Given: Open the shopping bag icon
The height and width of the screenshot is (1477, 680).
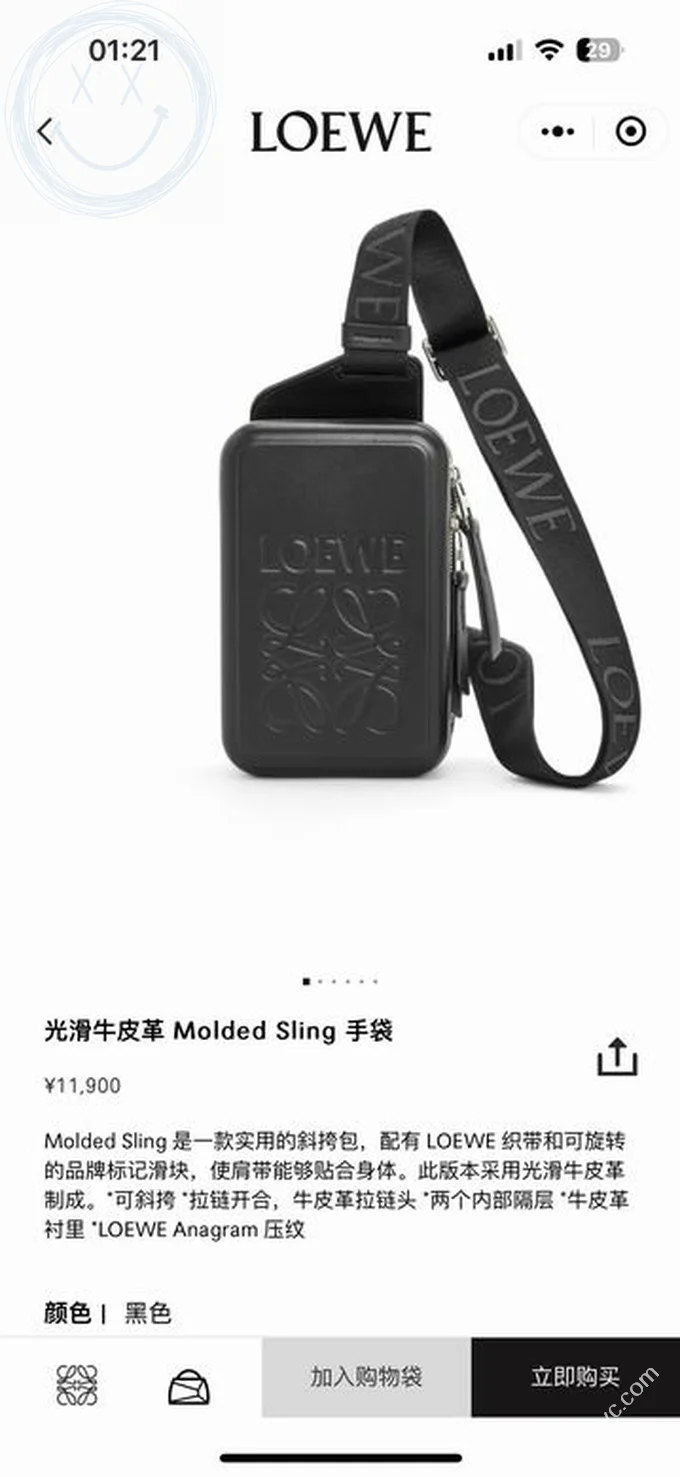Looking at the screenshot, I should tap(189, 1386).
